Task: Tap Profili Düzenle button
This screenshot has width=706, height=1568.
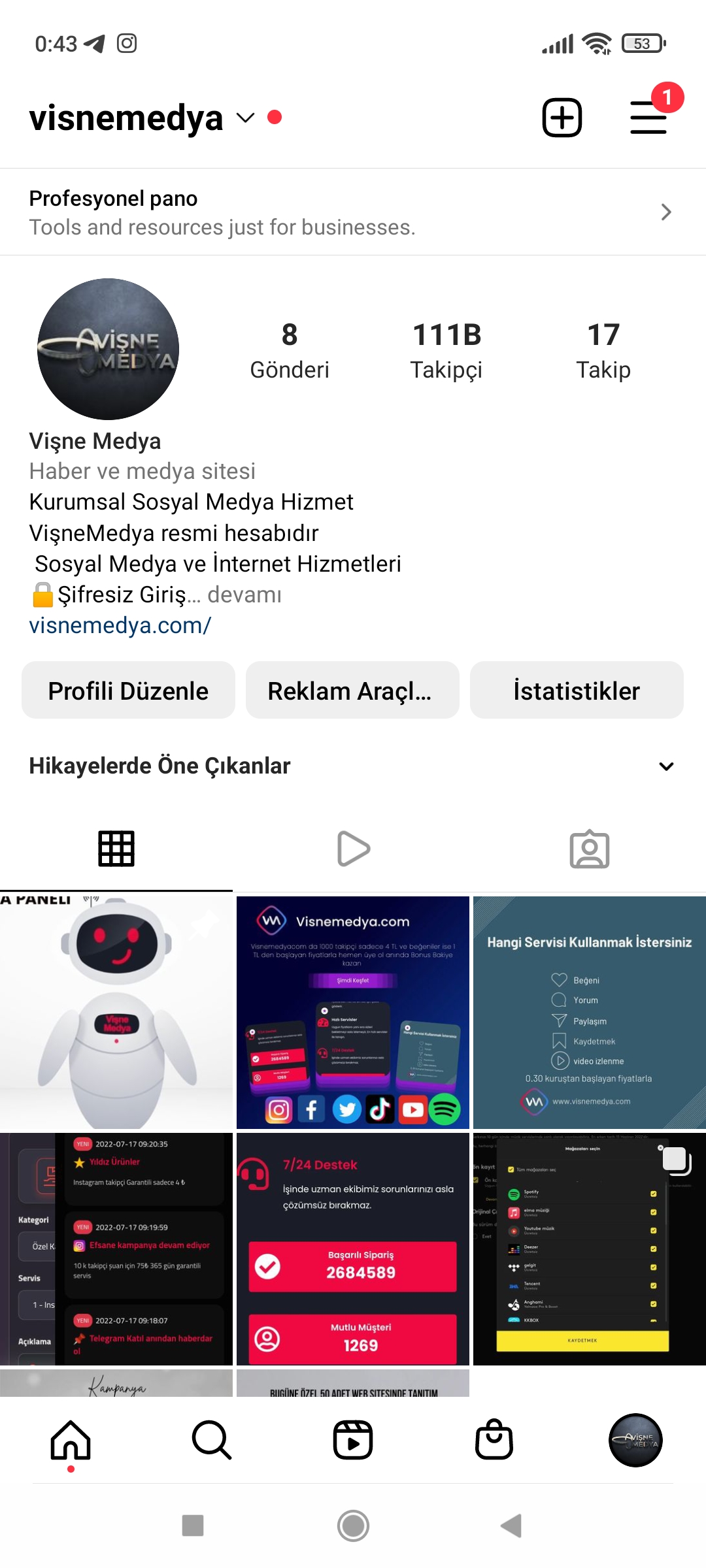Action: [x=128, y=690]
